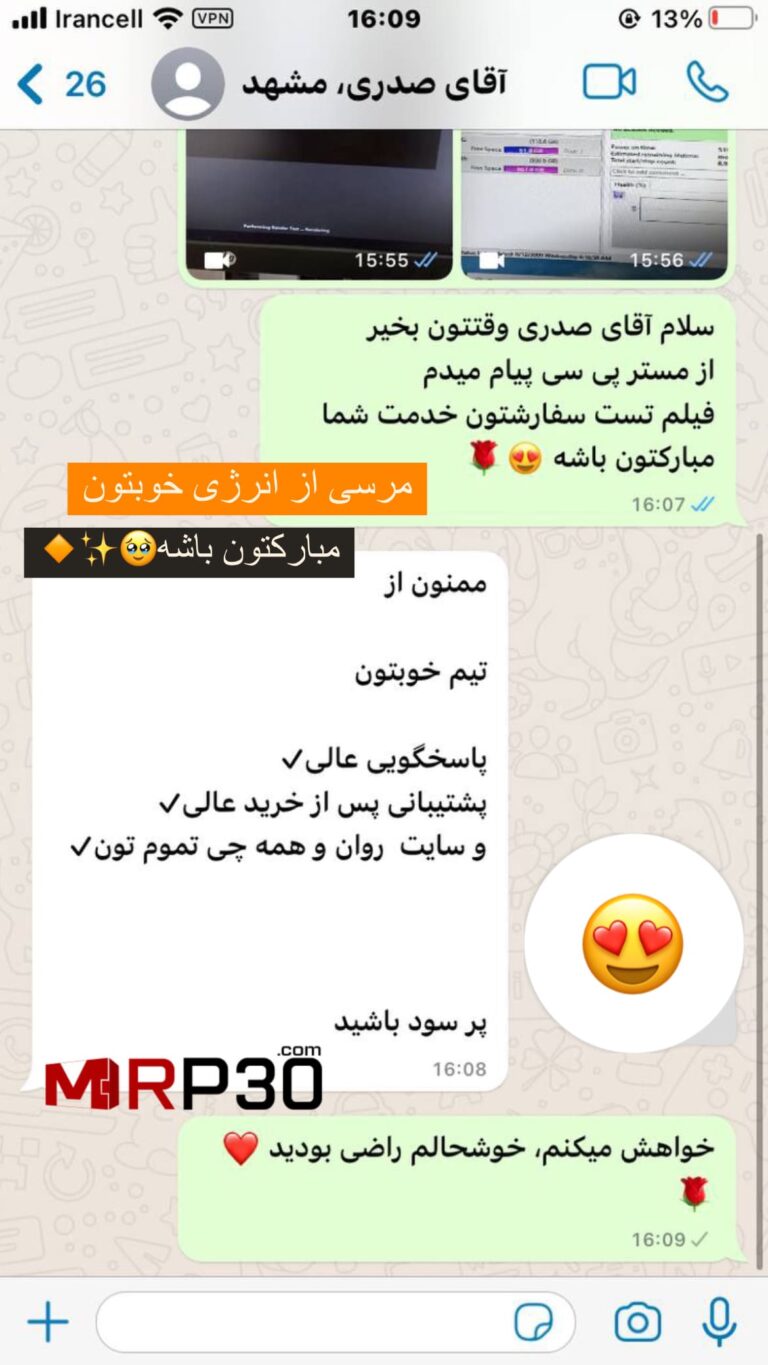Screen dimensions: 768x1365
Task: Open the attachment plus menu
Action: coord(47,1323)
